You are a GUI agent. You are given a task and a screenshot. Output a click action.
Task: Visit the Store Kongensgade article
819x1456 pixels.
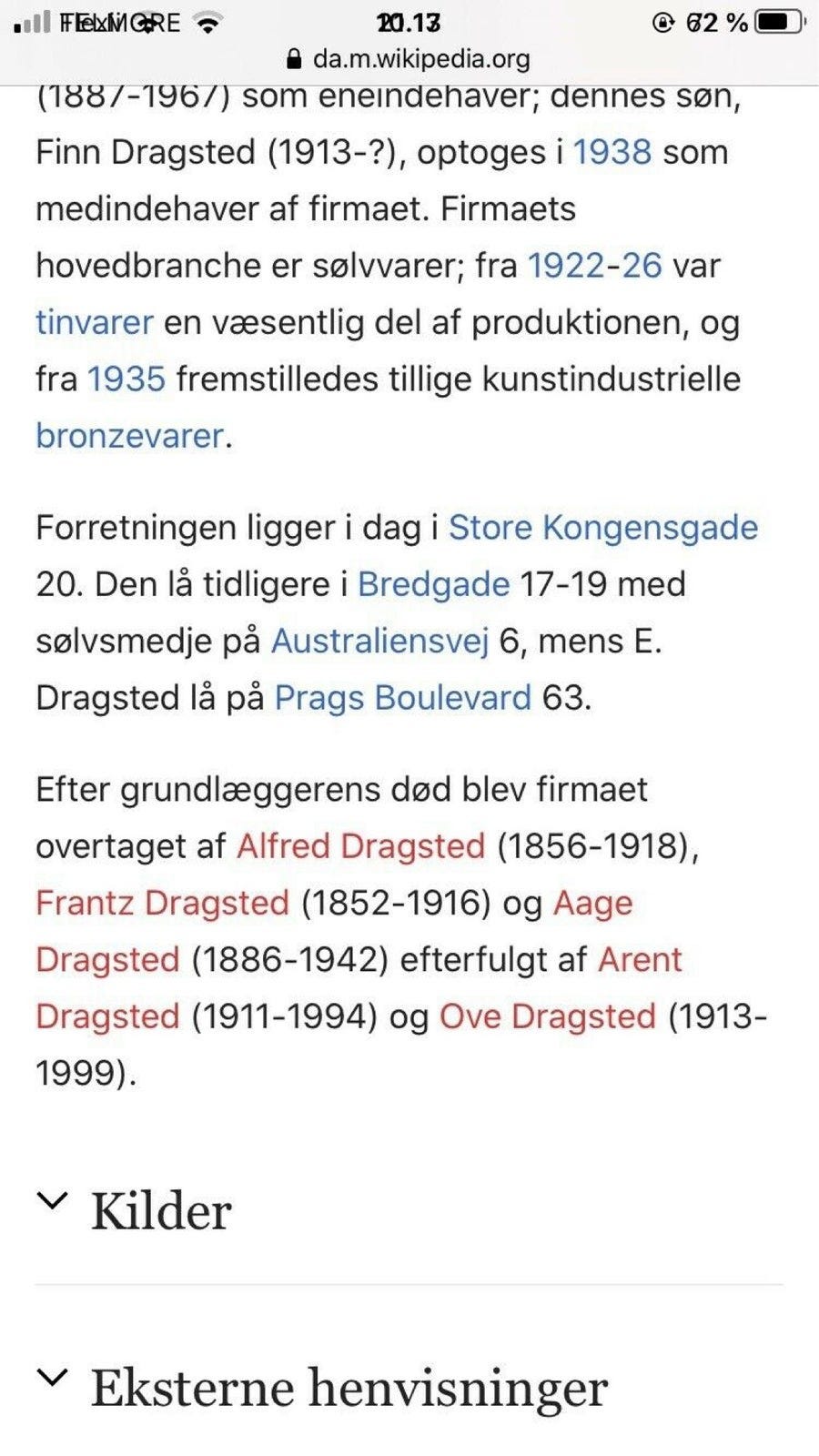[602, 526]
